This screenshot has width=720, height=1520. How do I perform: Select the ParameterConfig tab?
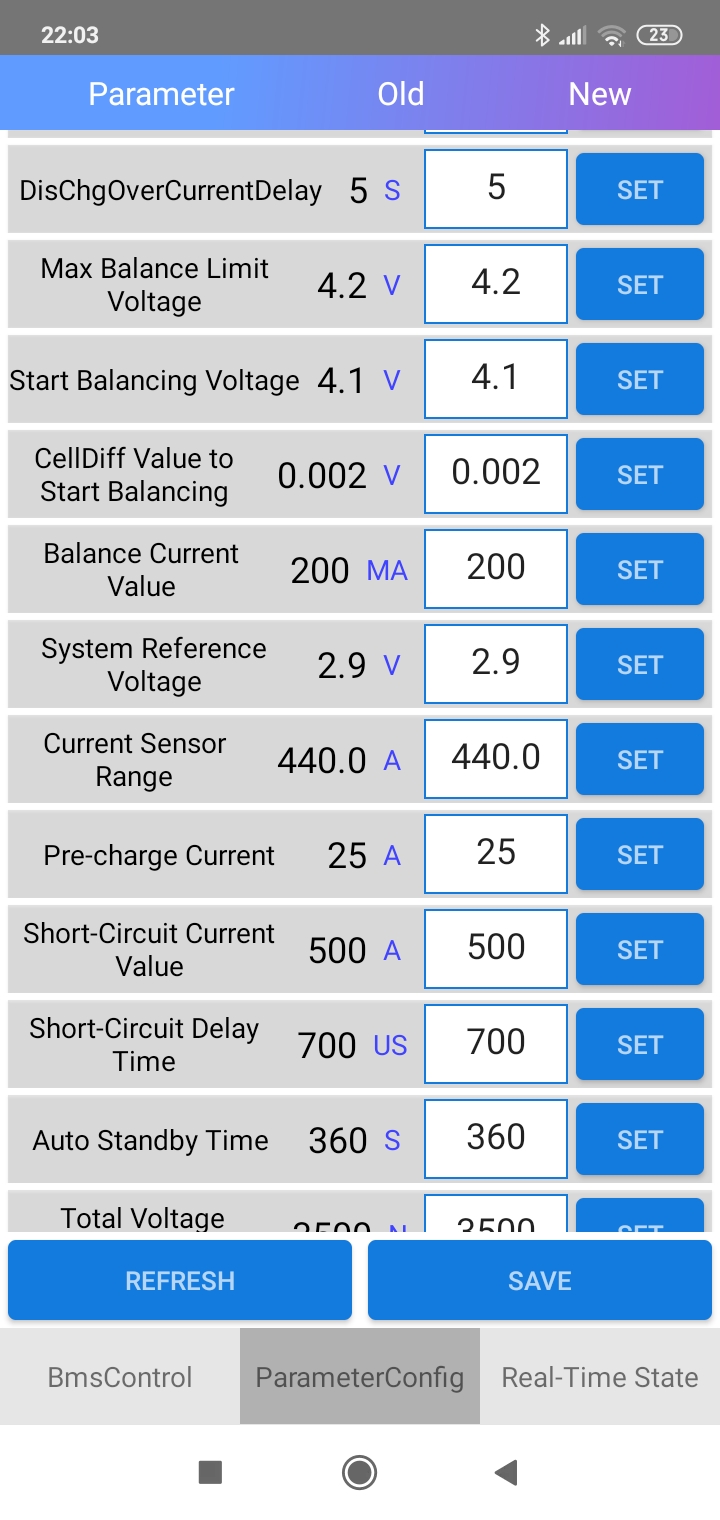tap(360, 1376)
